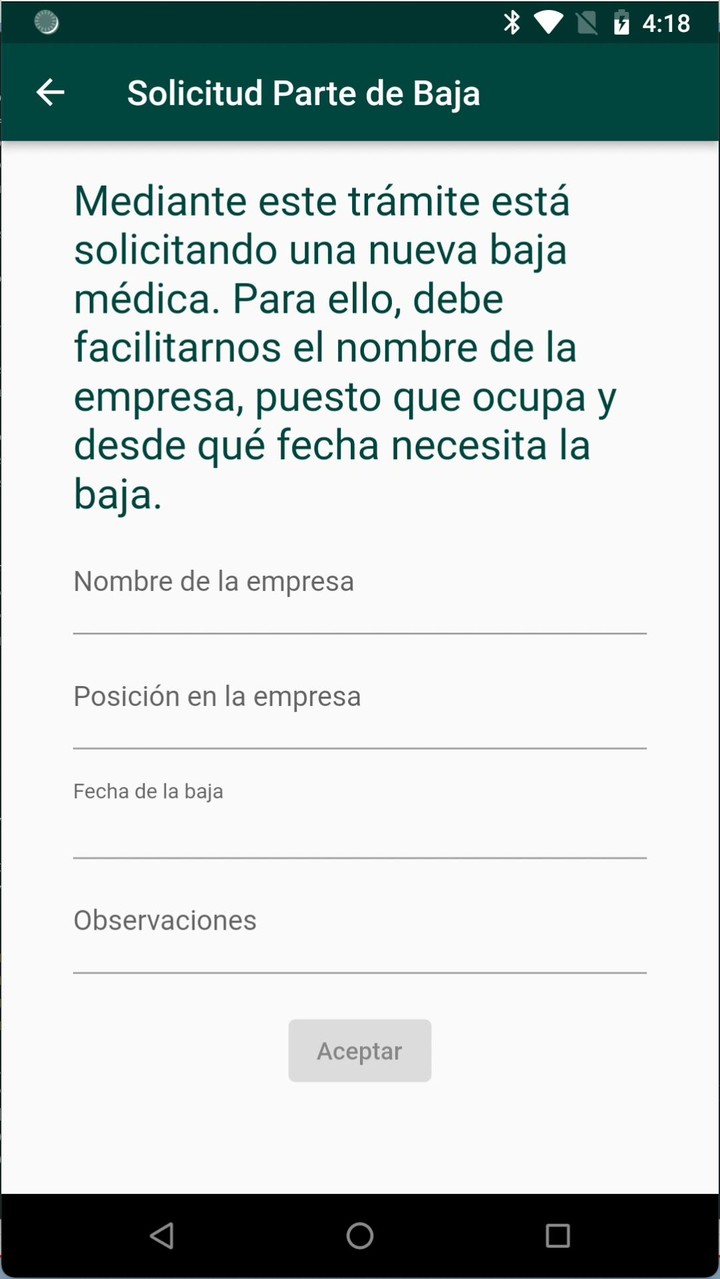Navigate back using the toolbar arrow
The image size is (720, 1279).
point(49,92)
